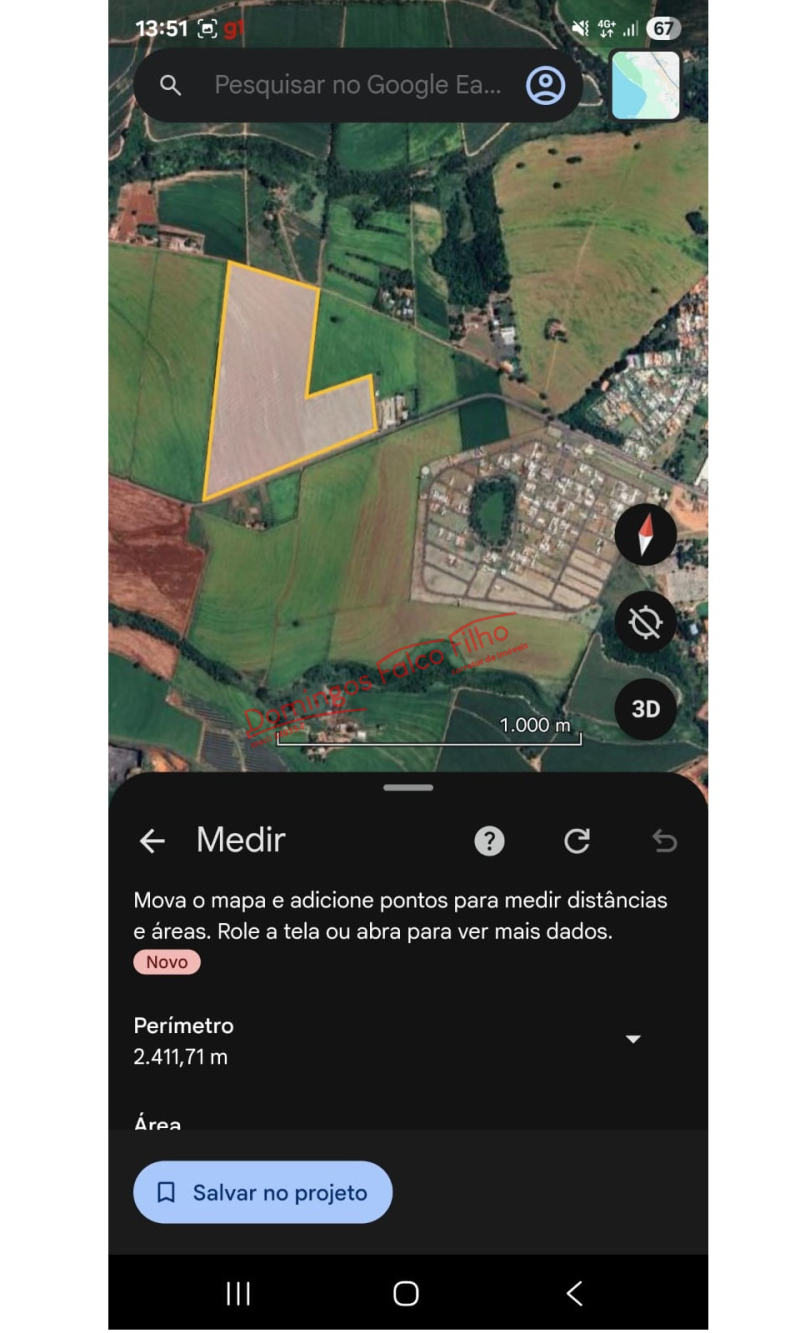This screenshot has height=1333, width=800.
Task: Undo the last measurement point
Action: point(665,841)
